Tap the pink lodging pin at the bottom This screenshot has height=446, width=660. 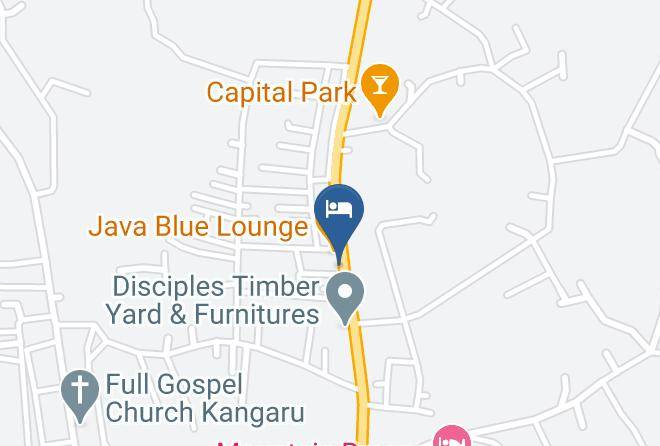(452, 436)
